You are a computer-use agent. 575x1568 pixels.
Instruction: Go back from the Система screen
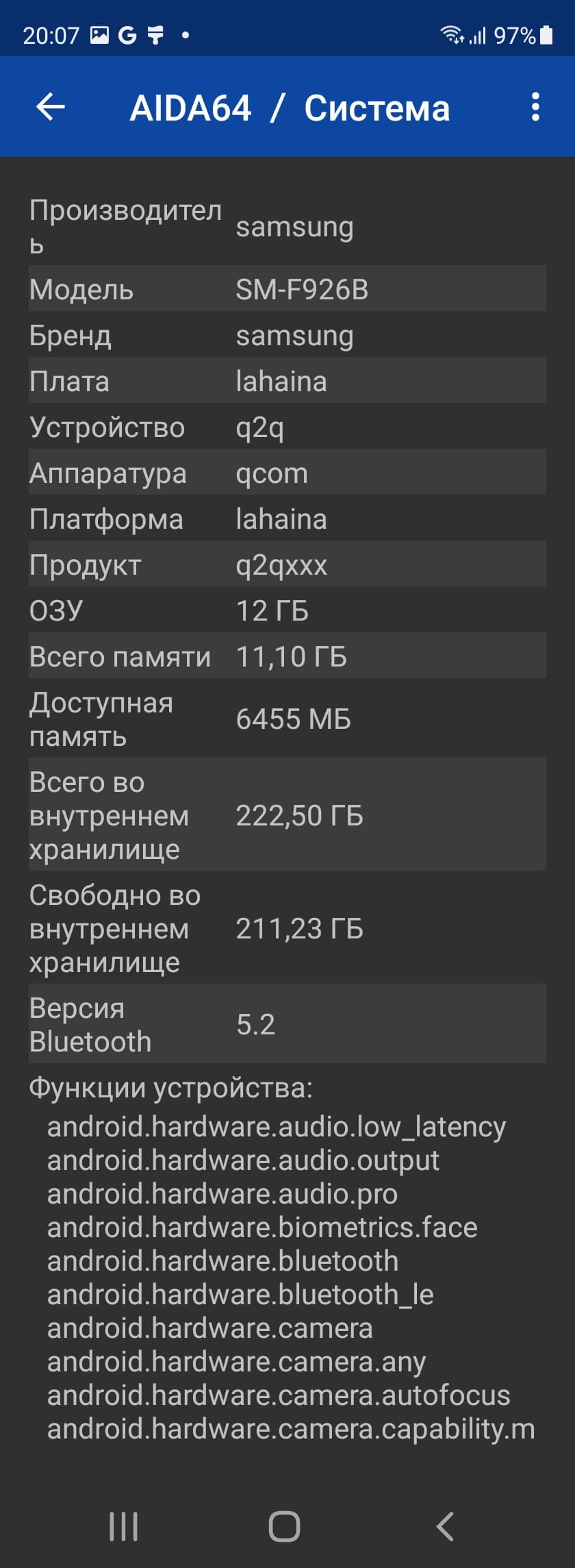click(x=50, y=107)
